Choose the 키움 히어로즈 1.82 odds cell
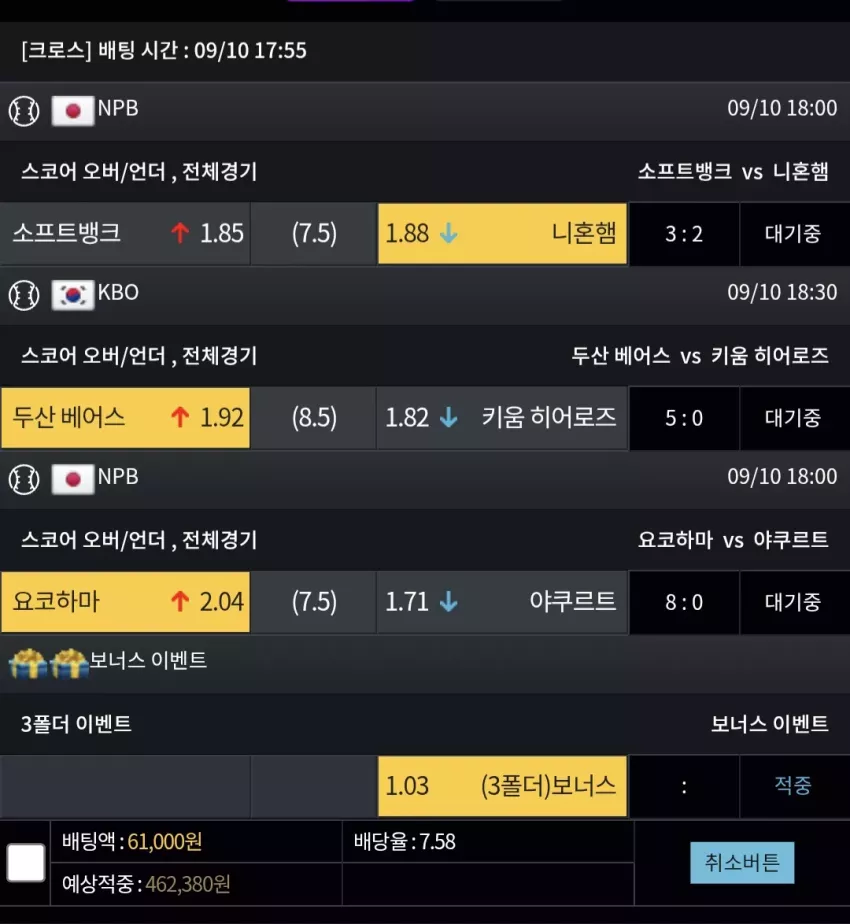Image resolution: width=850 pixels, height=924 pixels. [x=502, y=418]
